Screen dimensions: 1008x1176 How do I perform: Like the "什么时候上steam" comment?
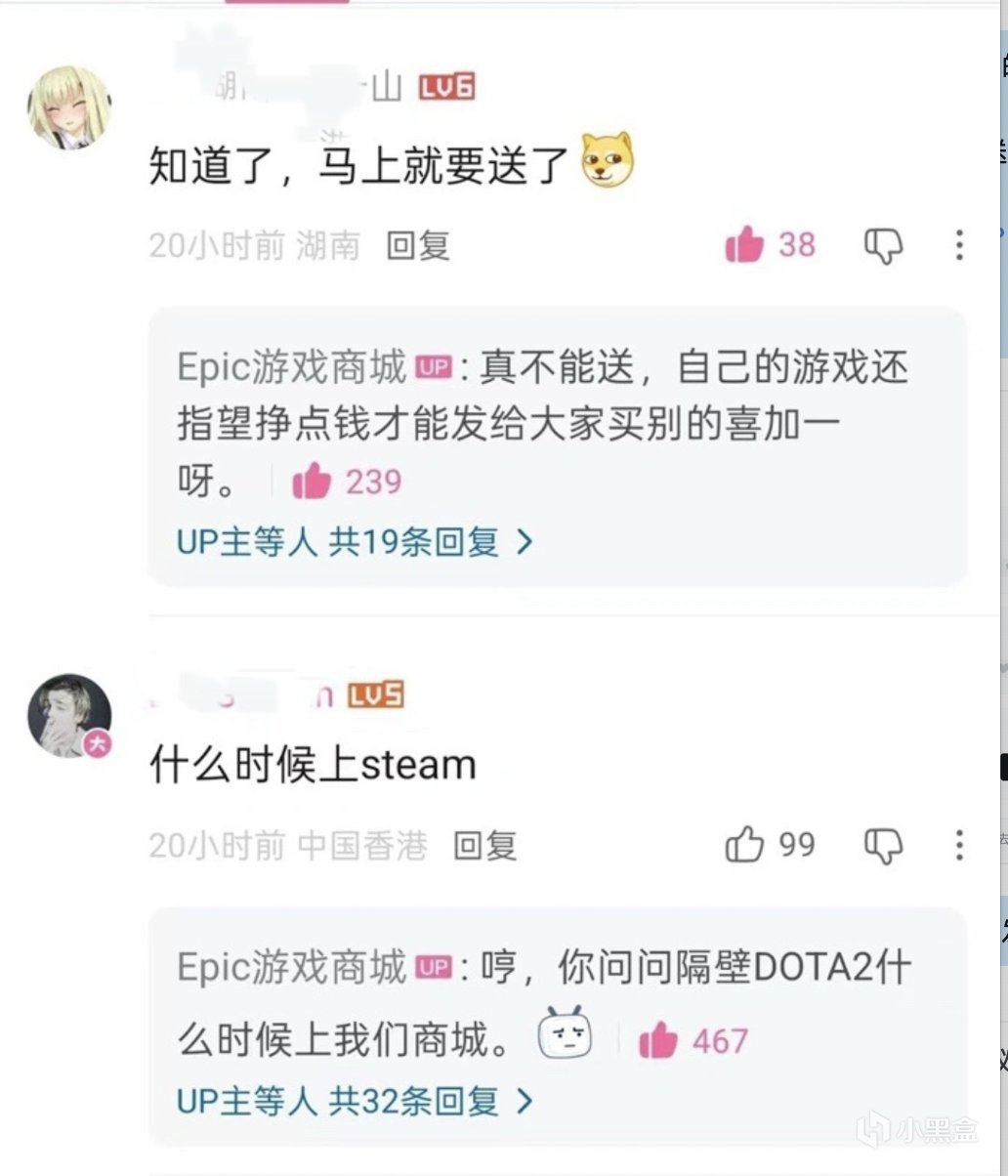pyautogui.click(x=744, y=845)
